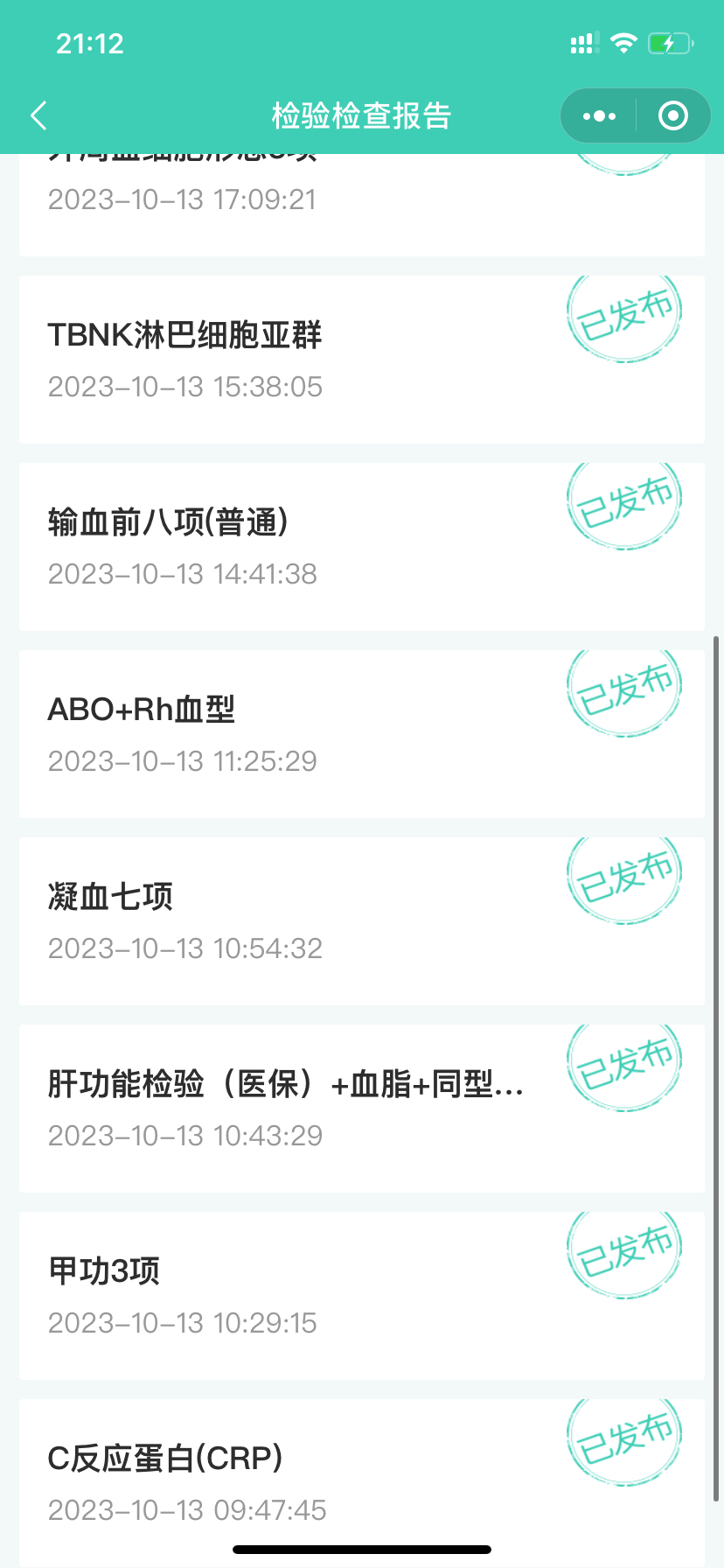Open the partially hidden report dated 17:09:21
This screenshot has width=724, height=1568.
[x=362, y=205]
